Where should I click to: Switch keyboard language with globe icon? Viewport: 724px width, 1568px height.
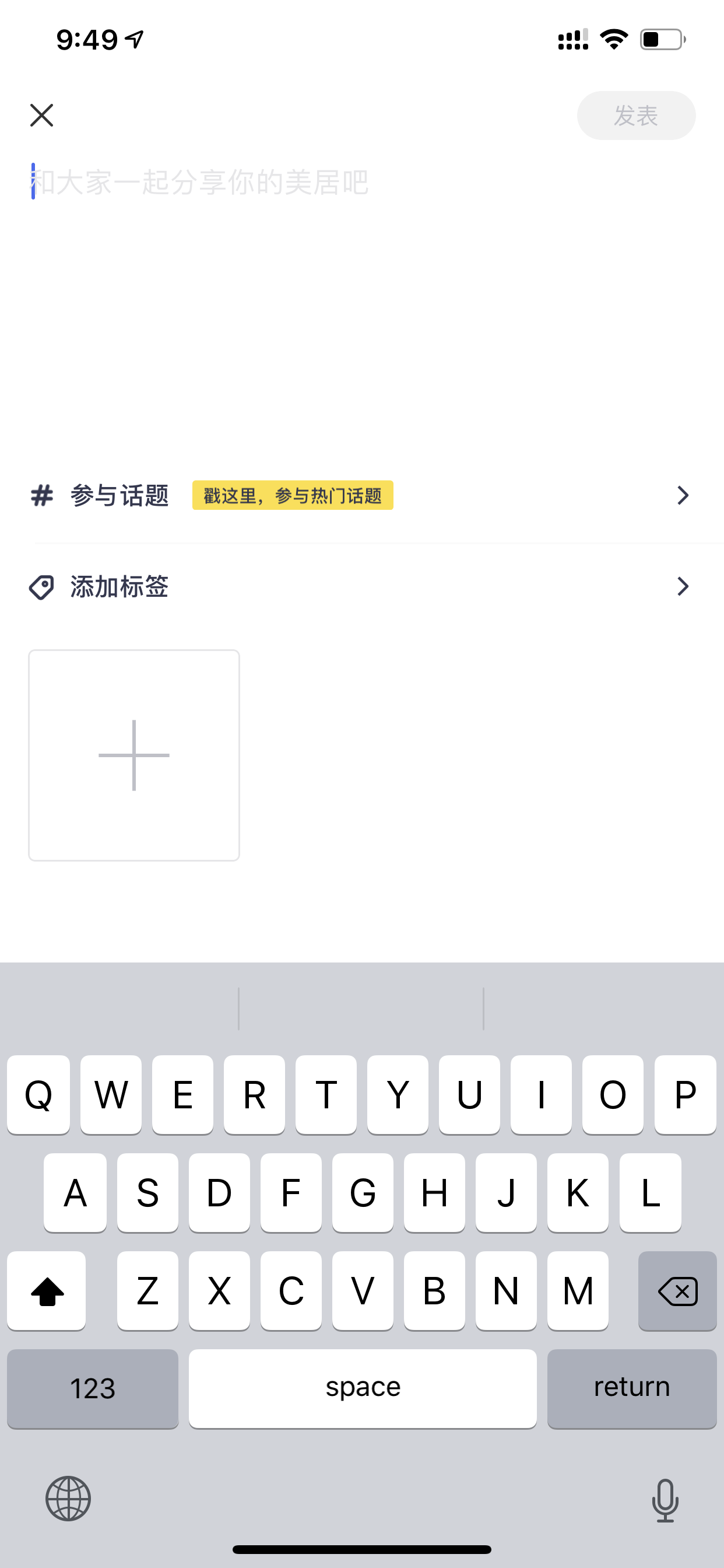coord(68,1498)
